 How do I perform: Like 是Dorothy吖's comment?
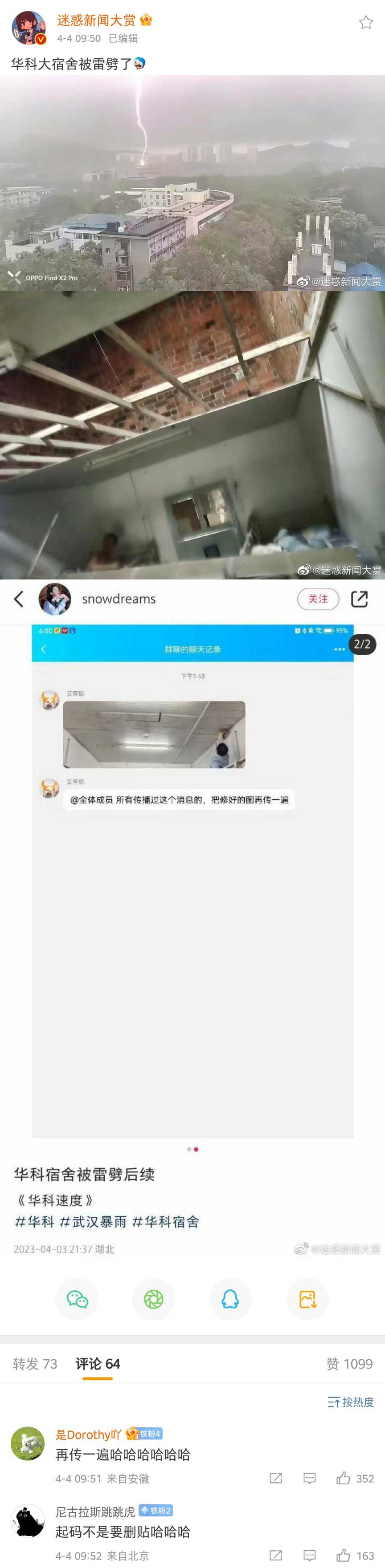355,1479
